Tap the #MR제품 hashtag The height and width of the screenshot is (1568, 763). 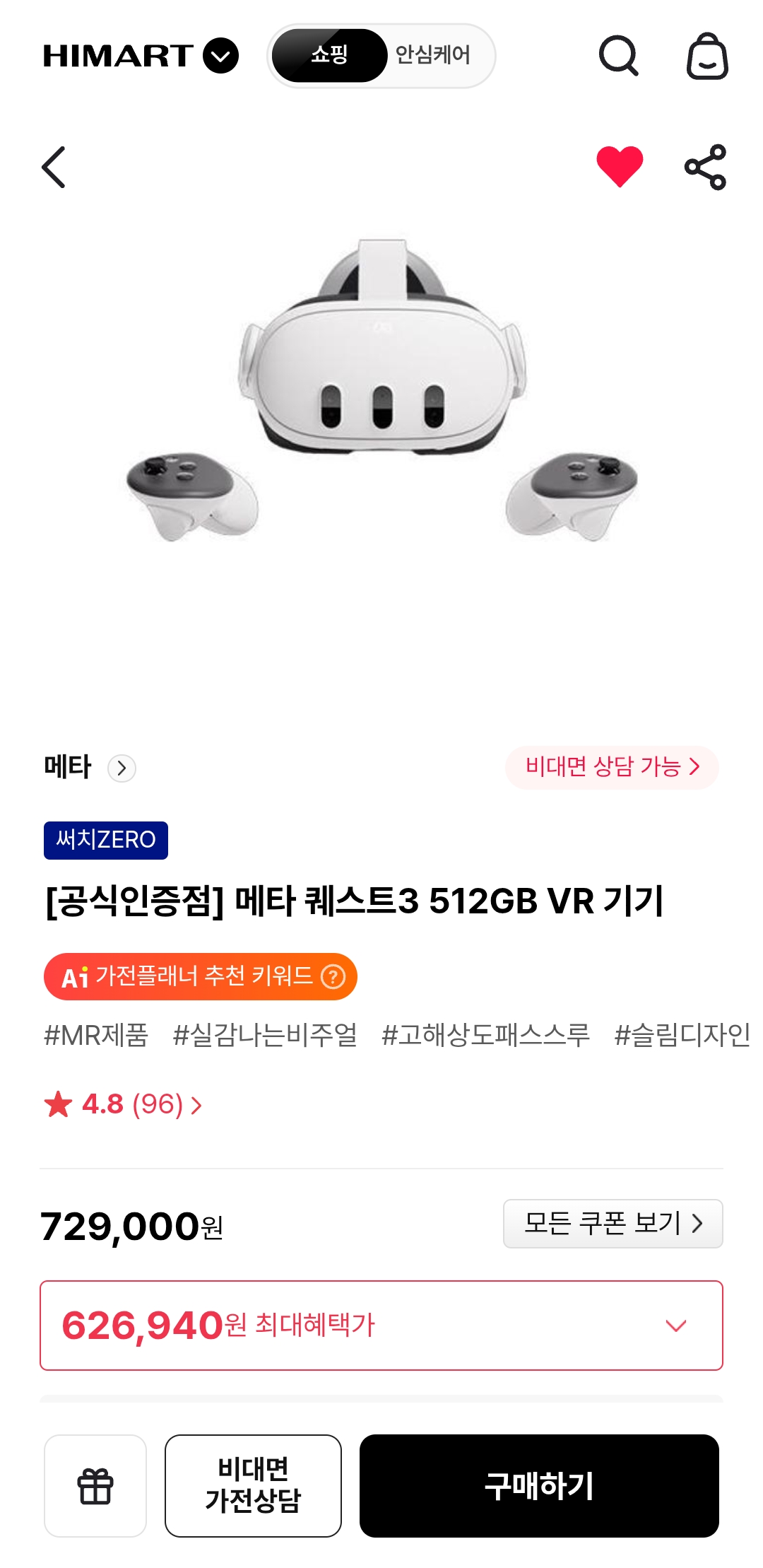(96, 1035)
